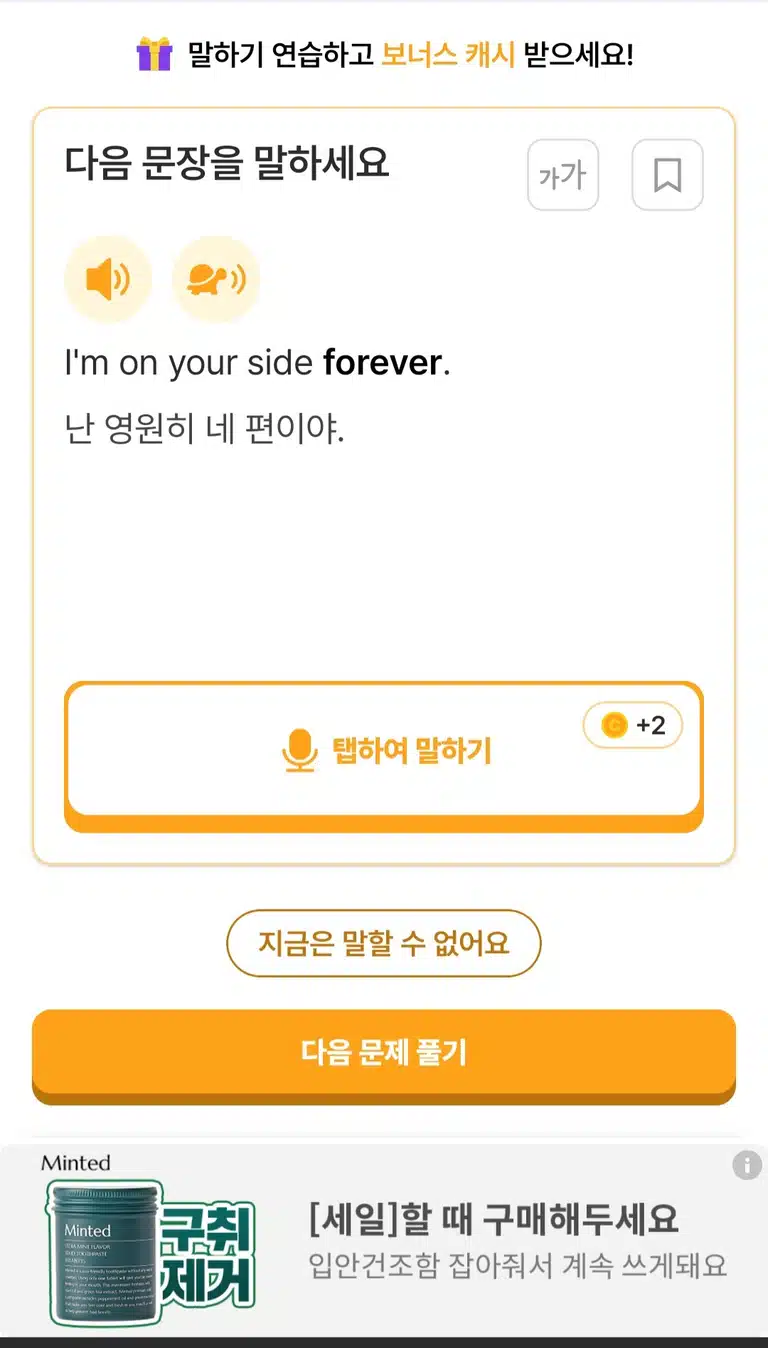Image resolution: width=768 pixels, height=1348 pixels.
Task: Play the sentence audio at normal speed
Action: [108, 280]
